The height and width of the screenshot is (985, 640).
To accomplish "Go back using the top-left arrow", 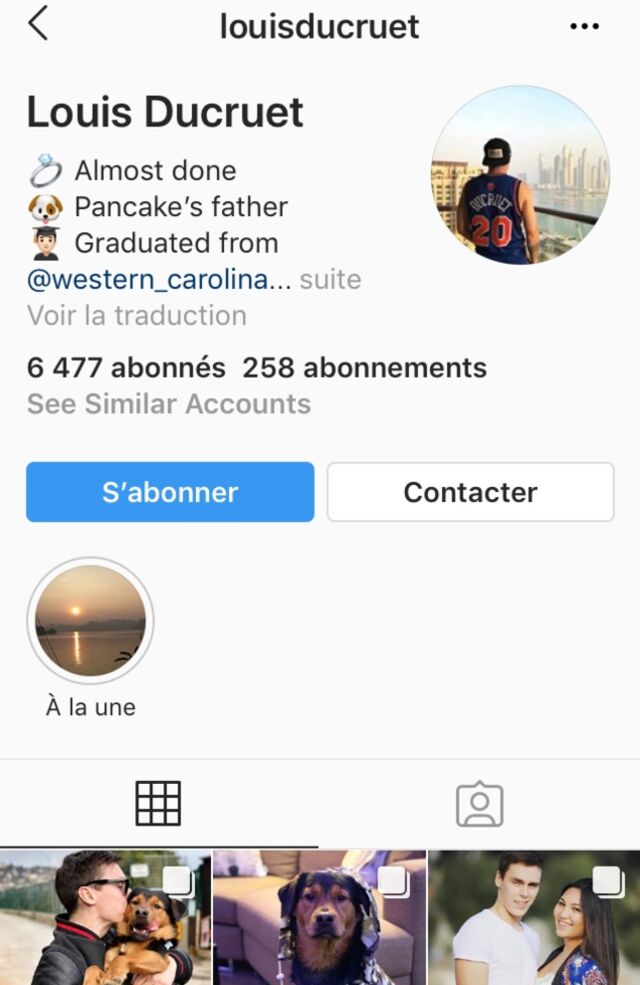I will click(x=38, y=24).
